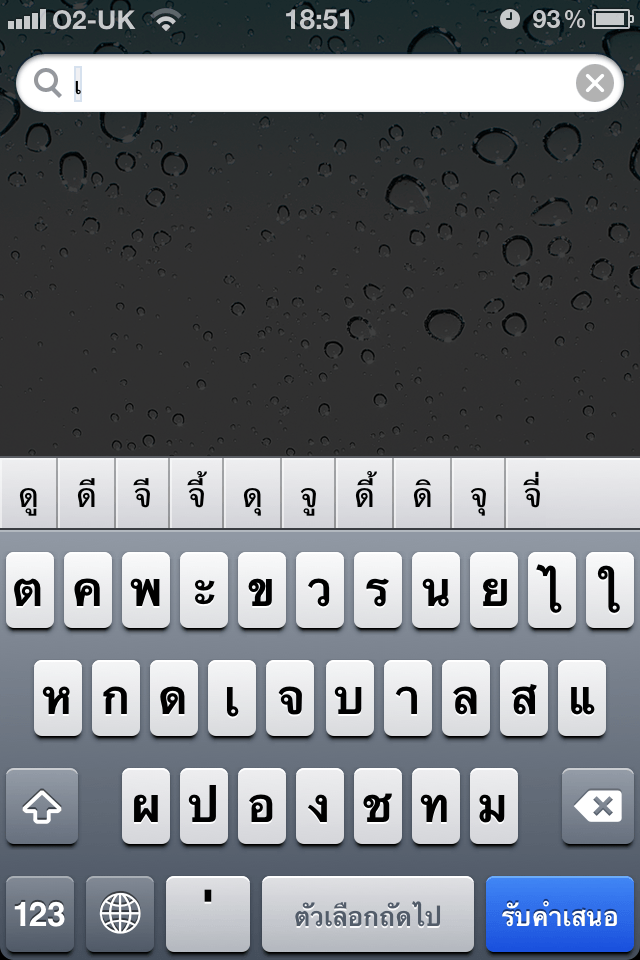640x960 pixels.
Task: Type the letter ม
Action: click(x=490, y=806)
